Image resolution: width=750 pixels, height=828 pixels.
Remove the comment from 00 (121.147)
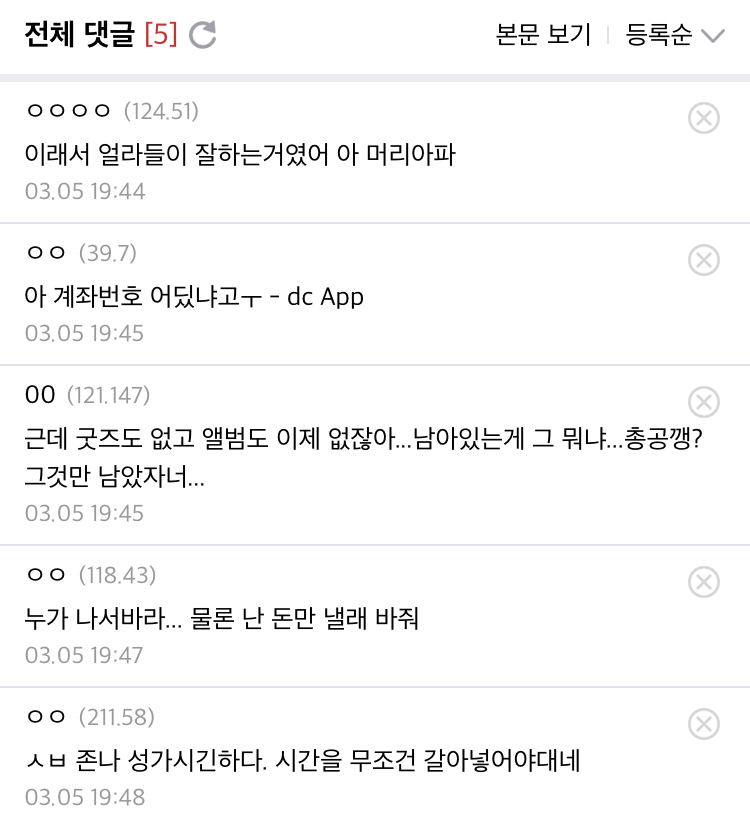point(704,402)
